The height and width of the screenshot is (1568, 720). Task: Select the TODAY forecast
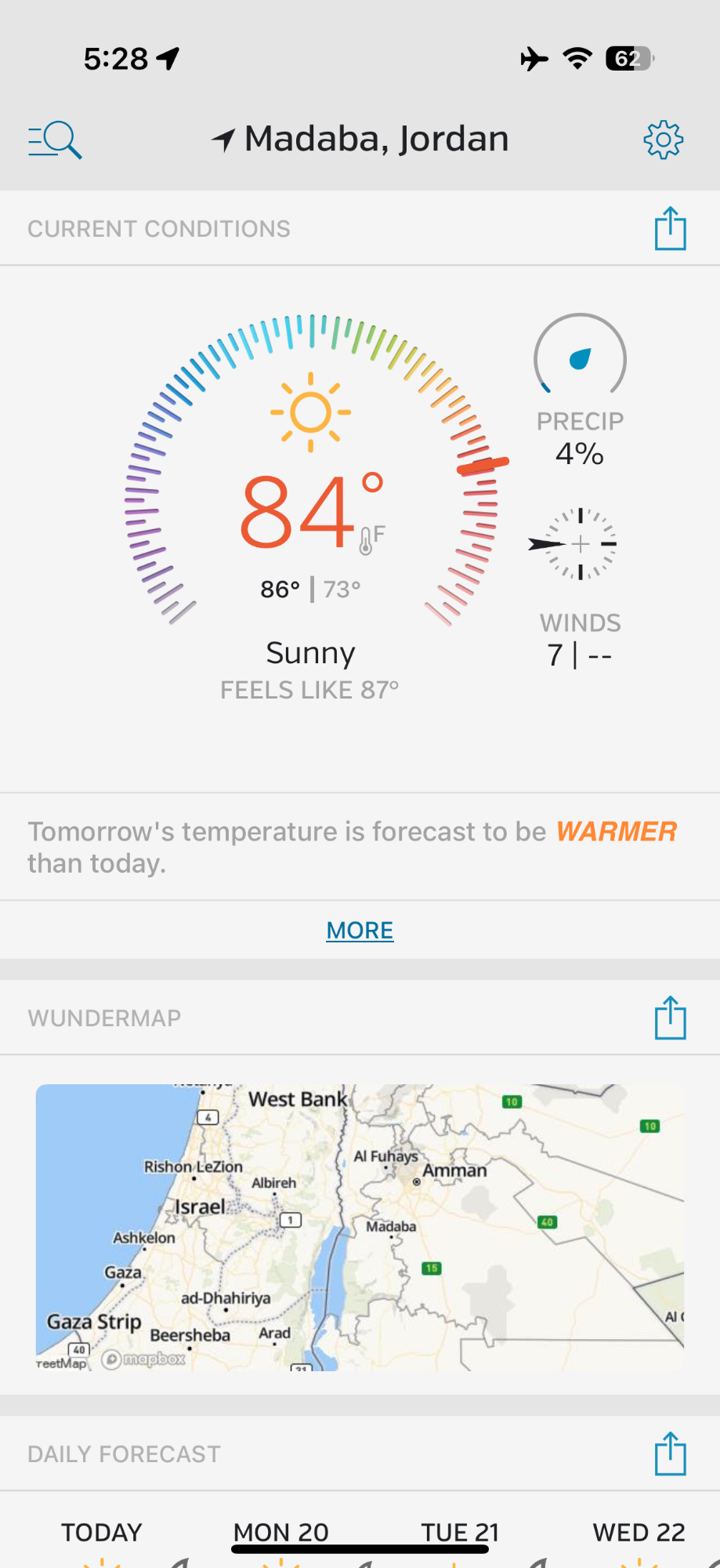[102, 1532]
